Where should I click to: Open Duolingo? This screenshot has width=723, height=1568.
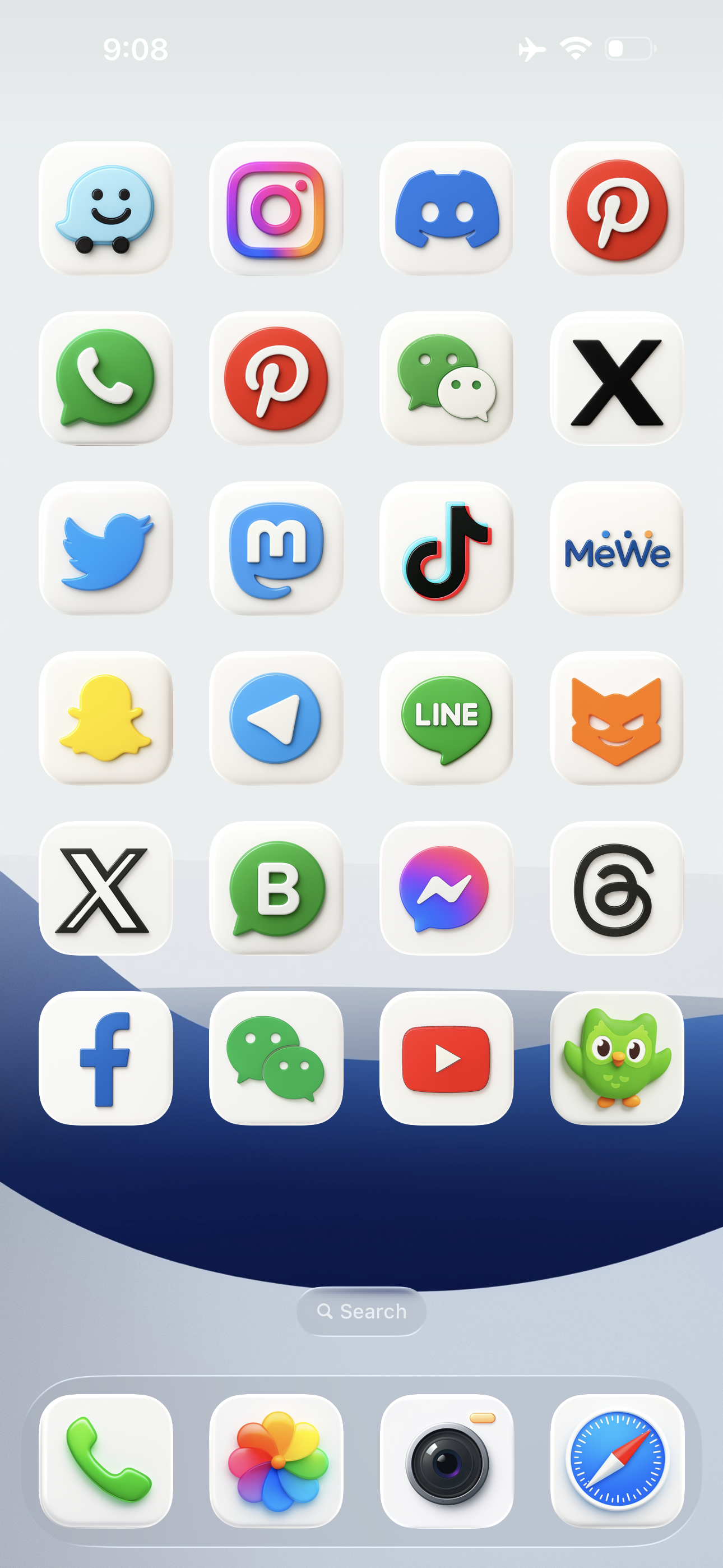point(617,1058)
